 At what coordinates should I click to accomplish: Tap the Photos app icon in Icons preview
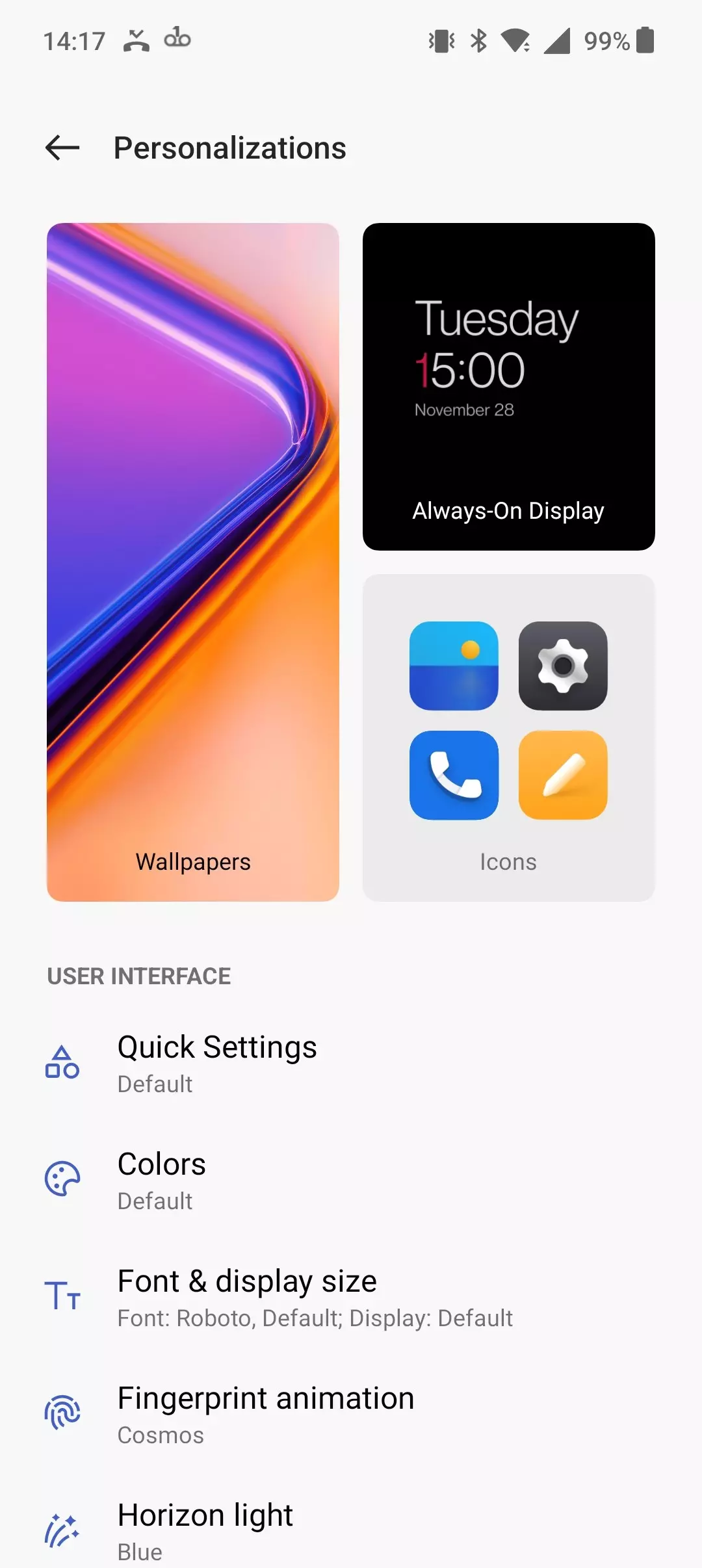coord(454,667)
